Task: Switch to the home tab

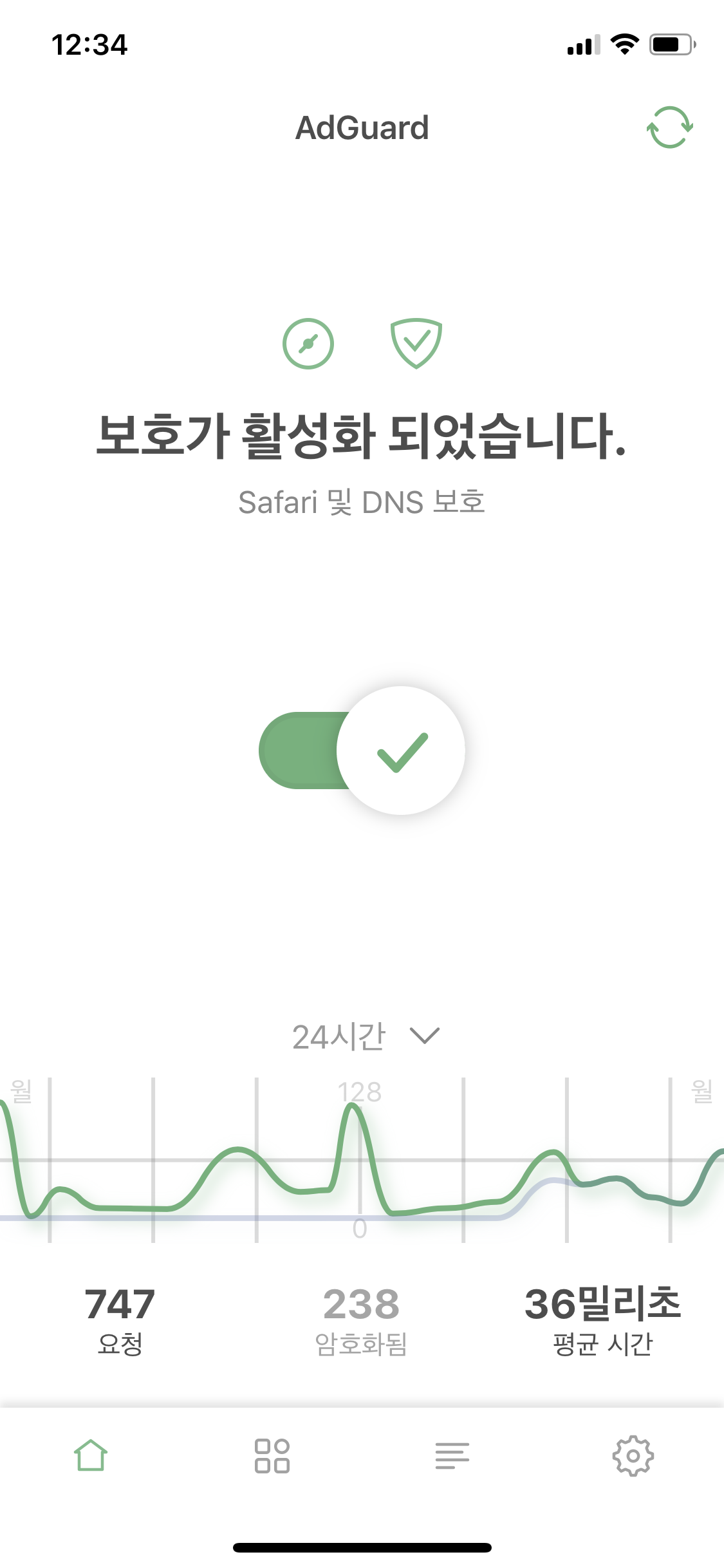Action: 91,1455
